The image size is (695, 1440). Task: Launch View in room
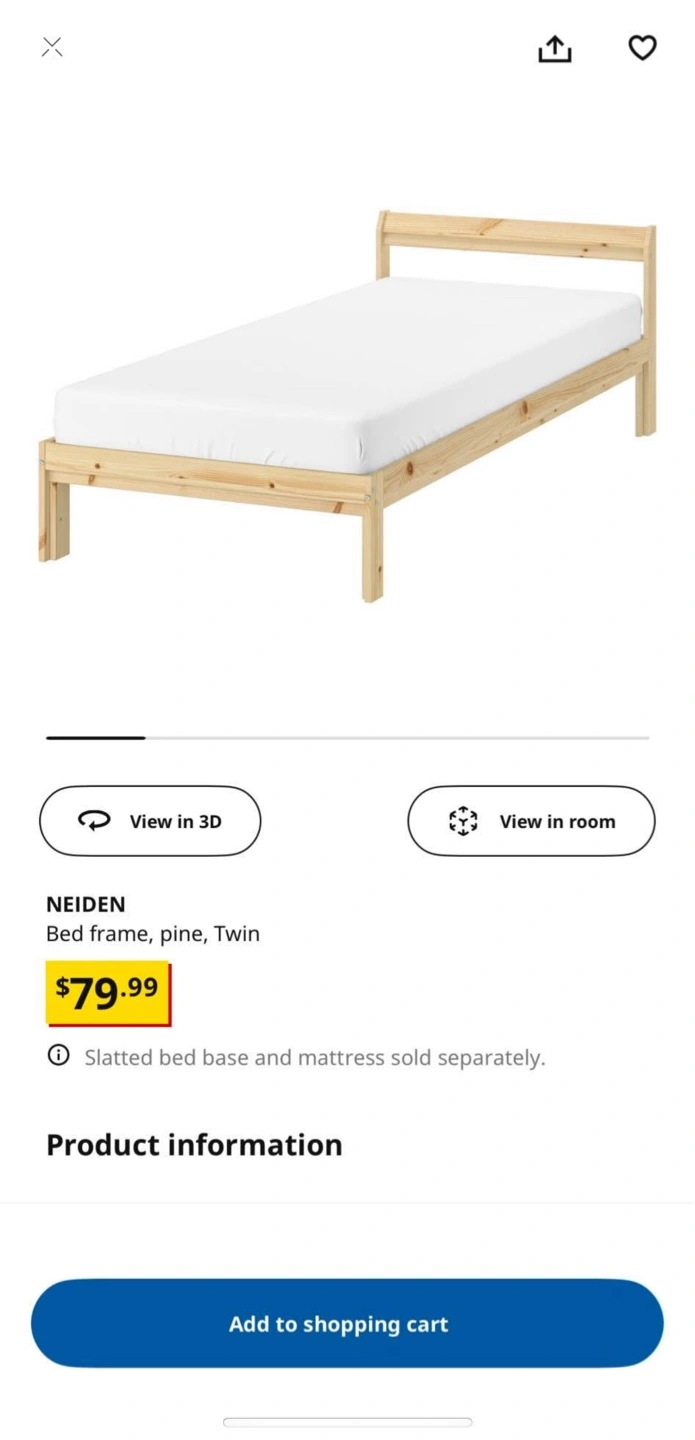point(531,821)
